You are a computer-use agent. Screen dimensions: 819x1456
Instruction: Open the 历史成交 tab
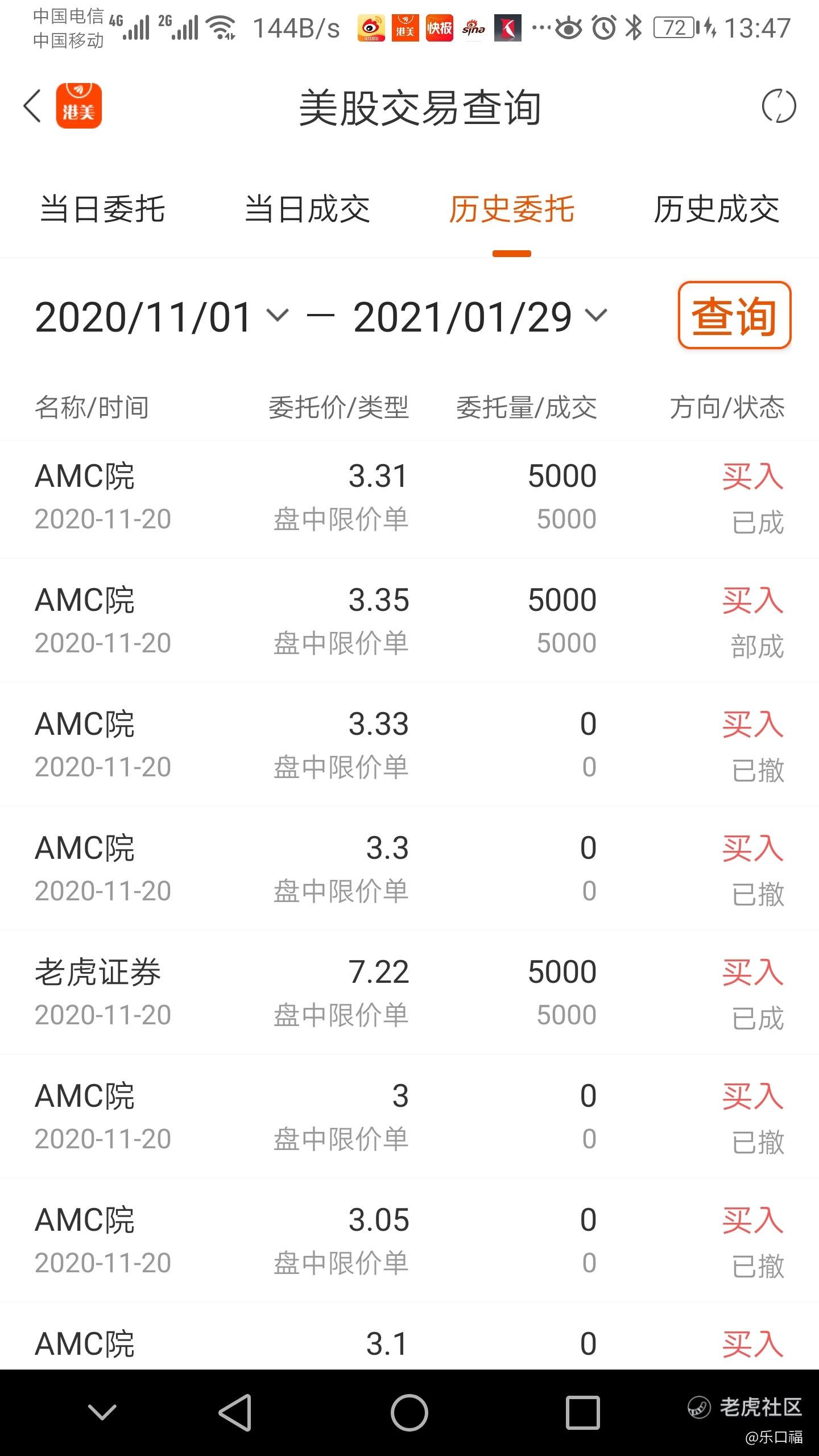click(x=716, y=209)
